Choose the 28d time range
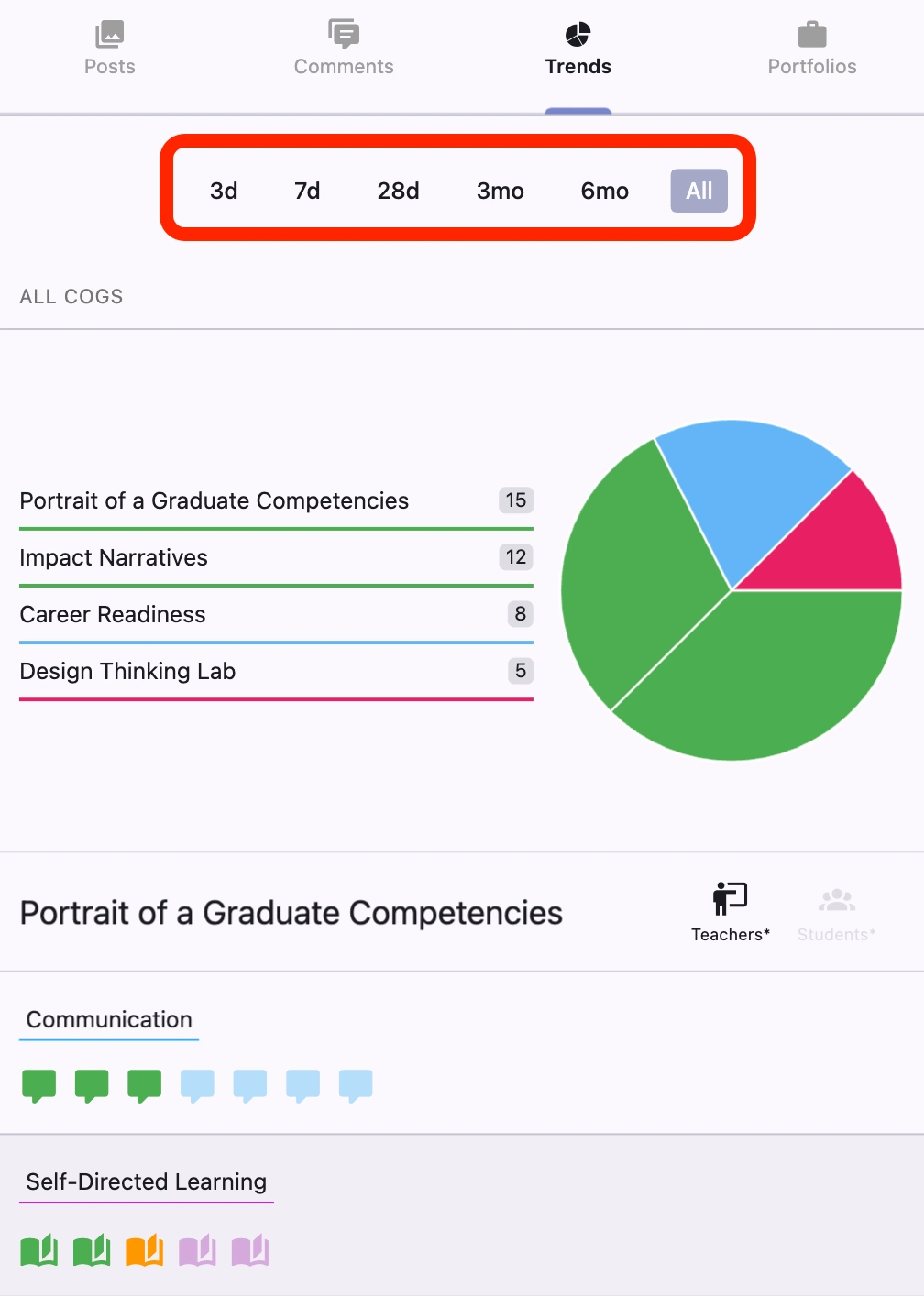Image resolution: width=924 pixels, height=1296 pixels. point(398,191)
